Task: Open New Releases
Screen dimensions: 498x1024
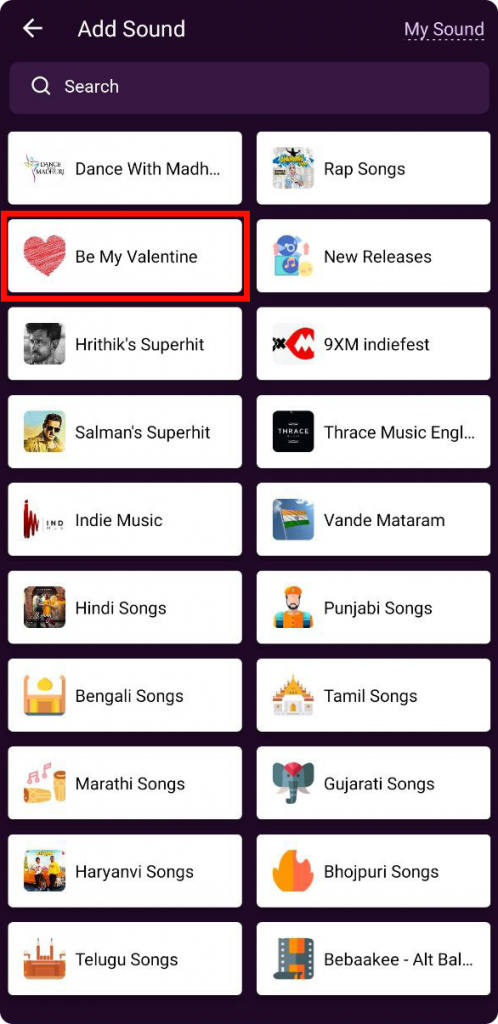Action: click(373, 256)
